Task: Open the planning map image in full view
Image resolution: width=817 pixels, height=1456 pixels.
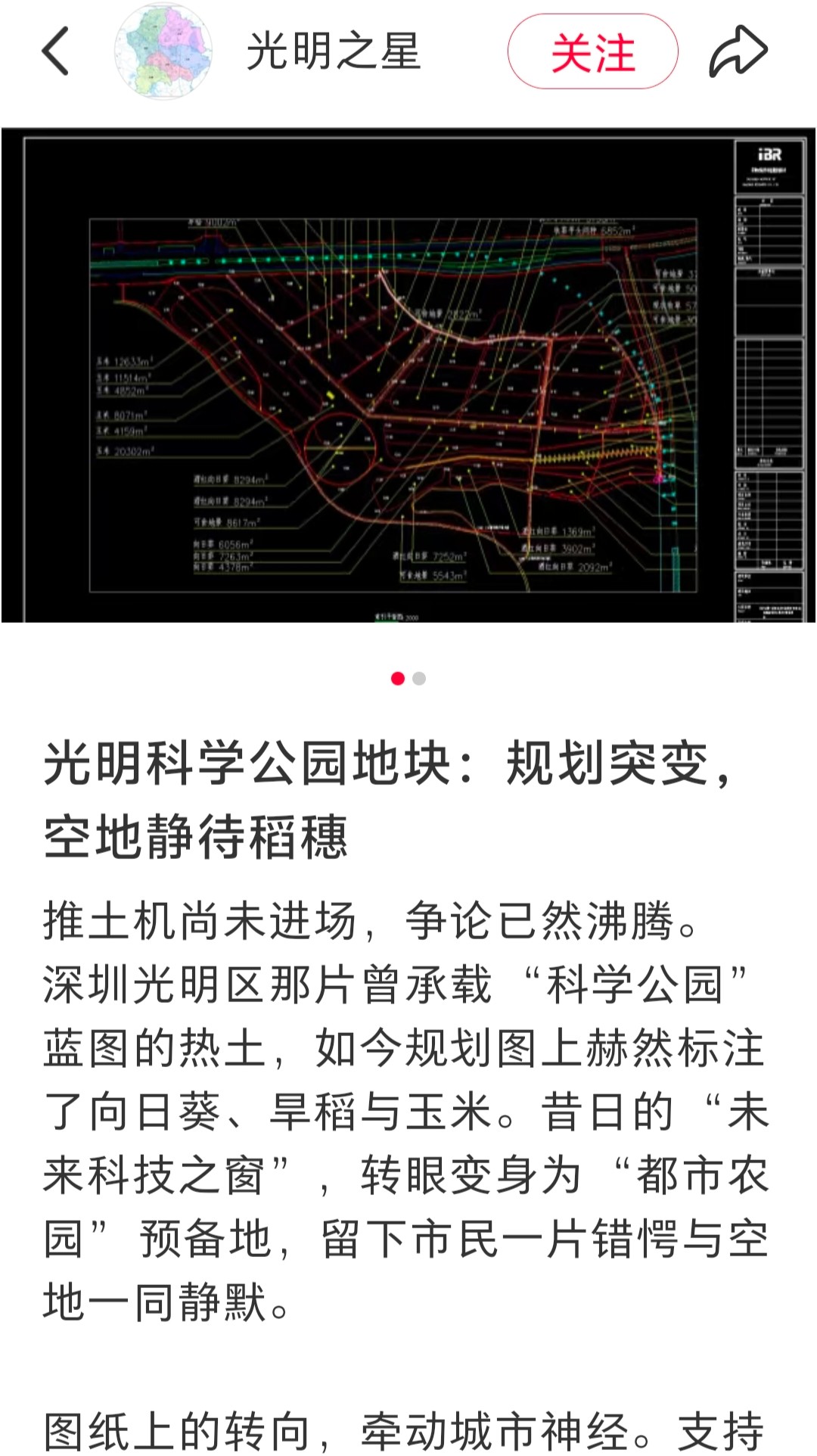Action: (x=408, y=375)
